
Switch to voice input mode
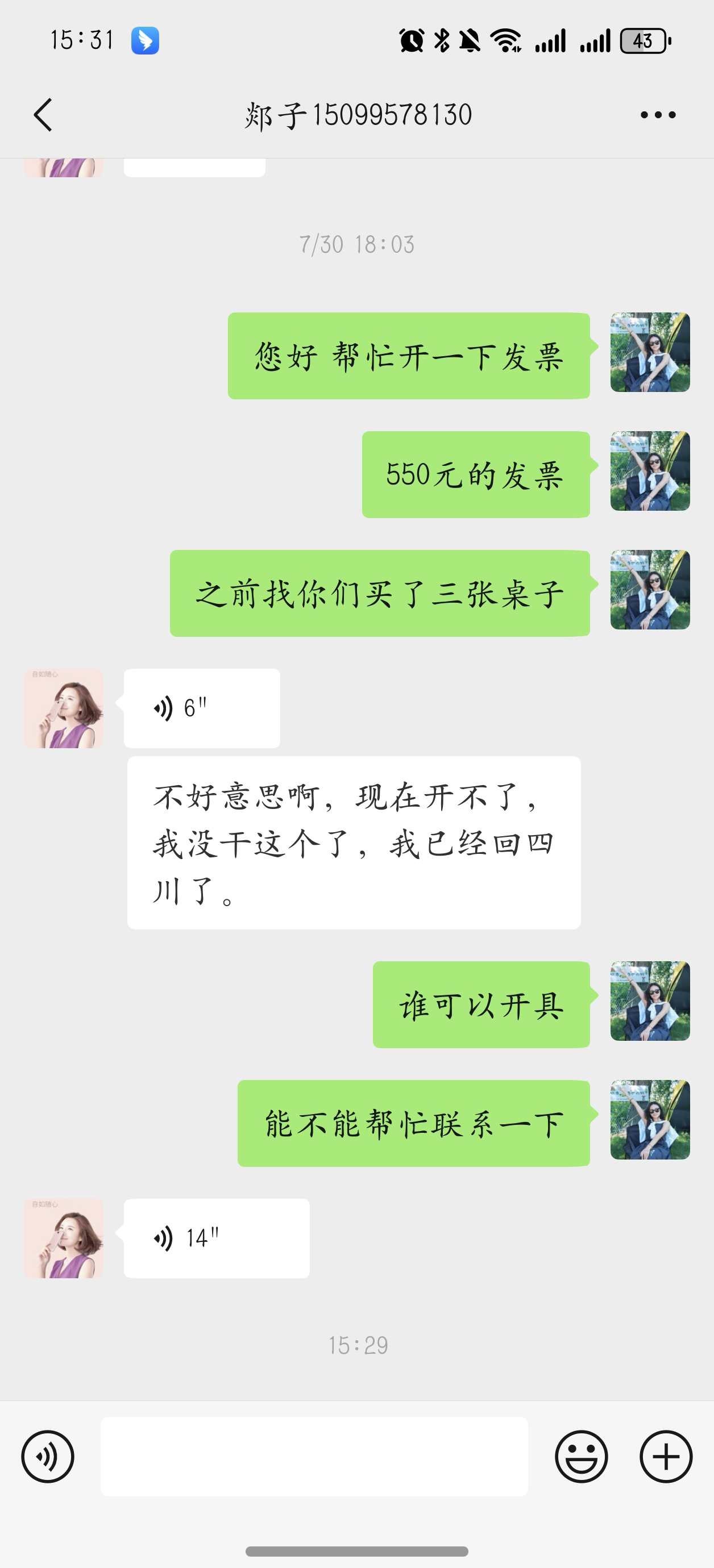point(48,1457)
